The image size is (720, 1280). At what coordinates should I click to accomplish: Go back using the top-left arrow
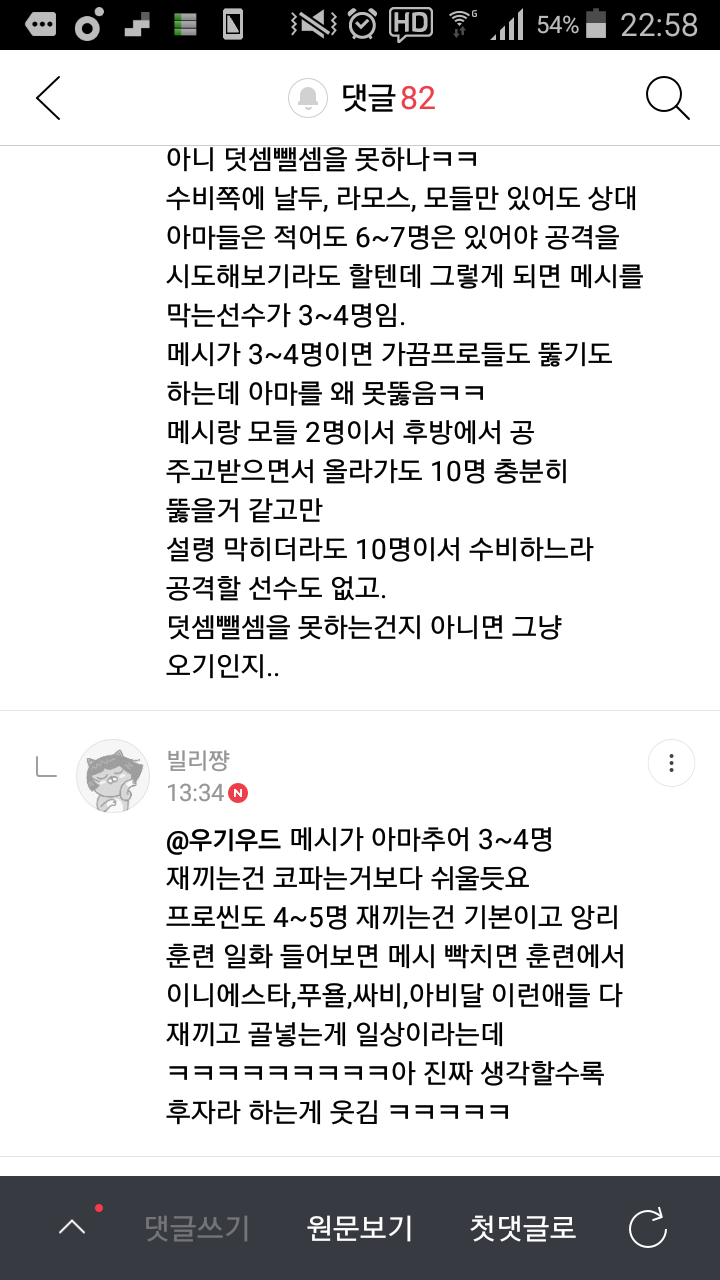pyautogui.click(x=48, y=98)
